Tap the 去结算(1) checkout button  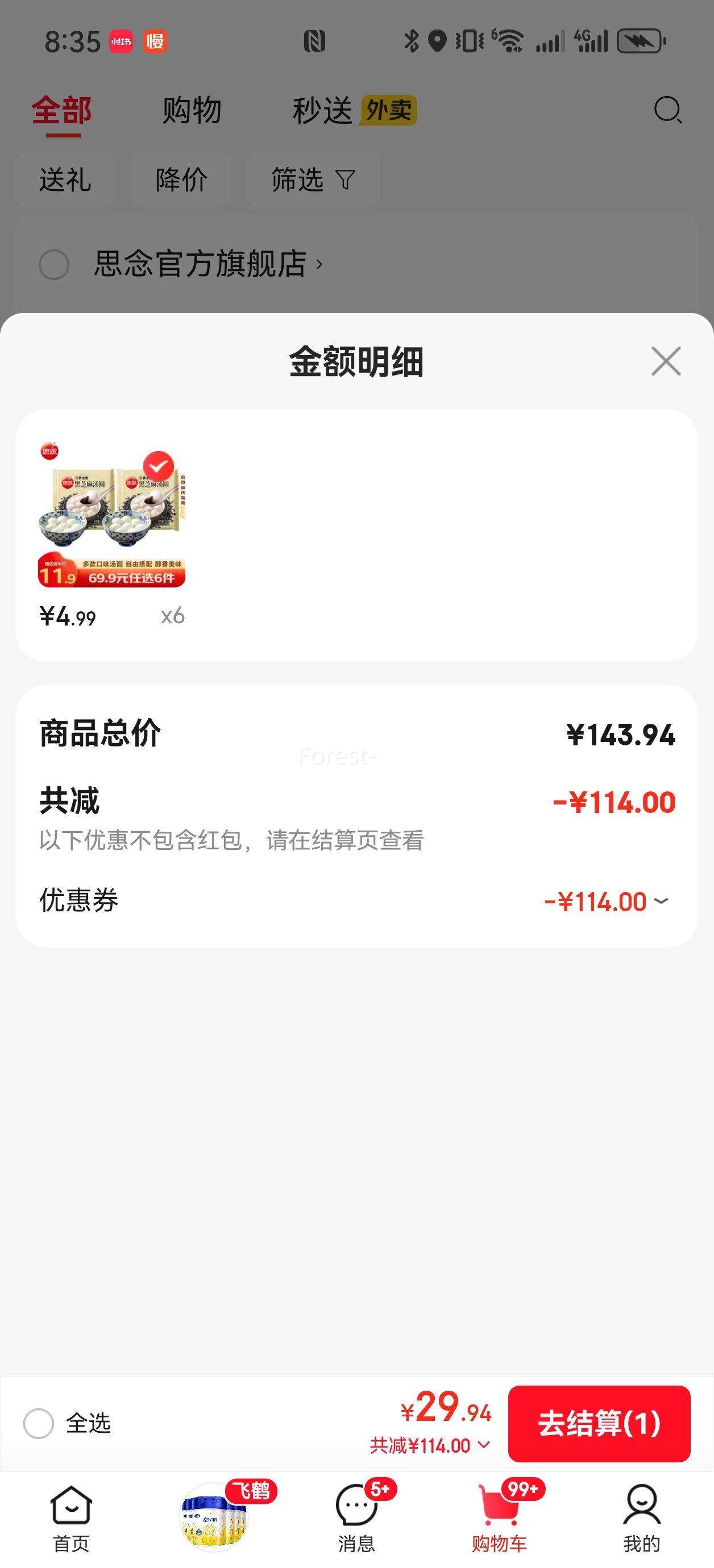click(600, 1423)
